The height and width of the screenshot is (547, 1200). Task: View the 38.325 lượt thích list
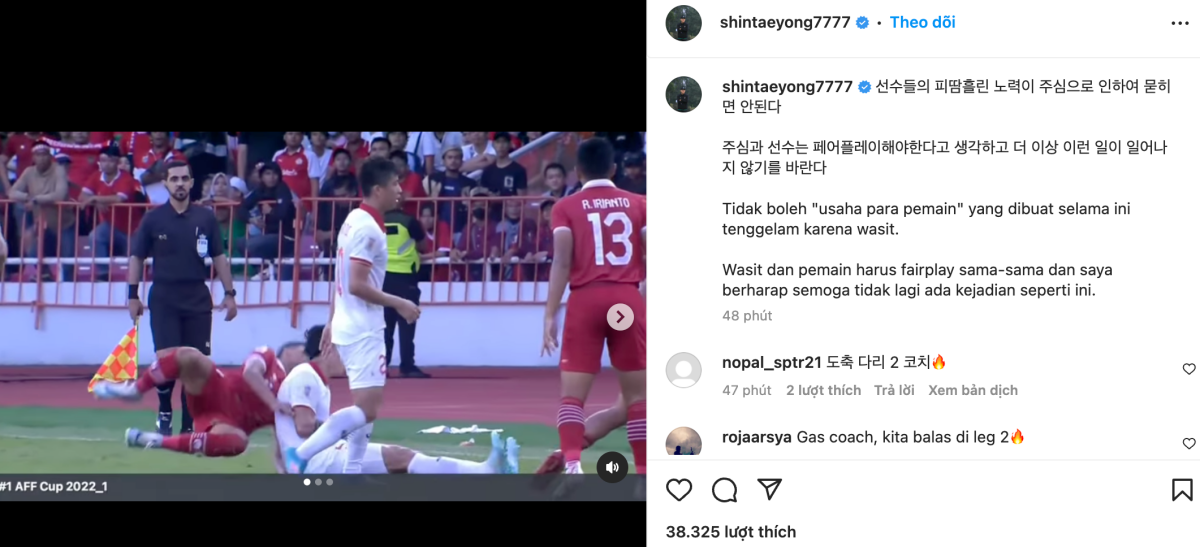(x=731, y=531)
